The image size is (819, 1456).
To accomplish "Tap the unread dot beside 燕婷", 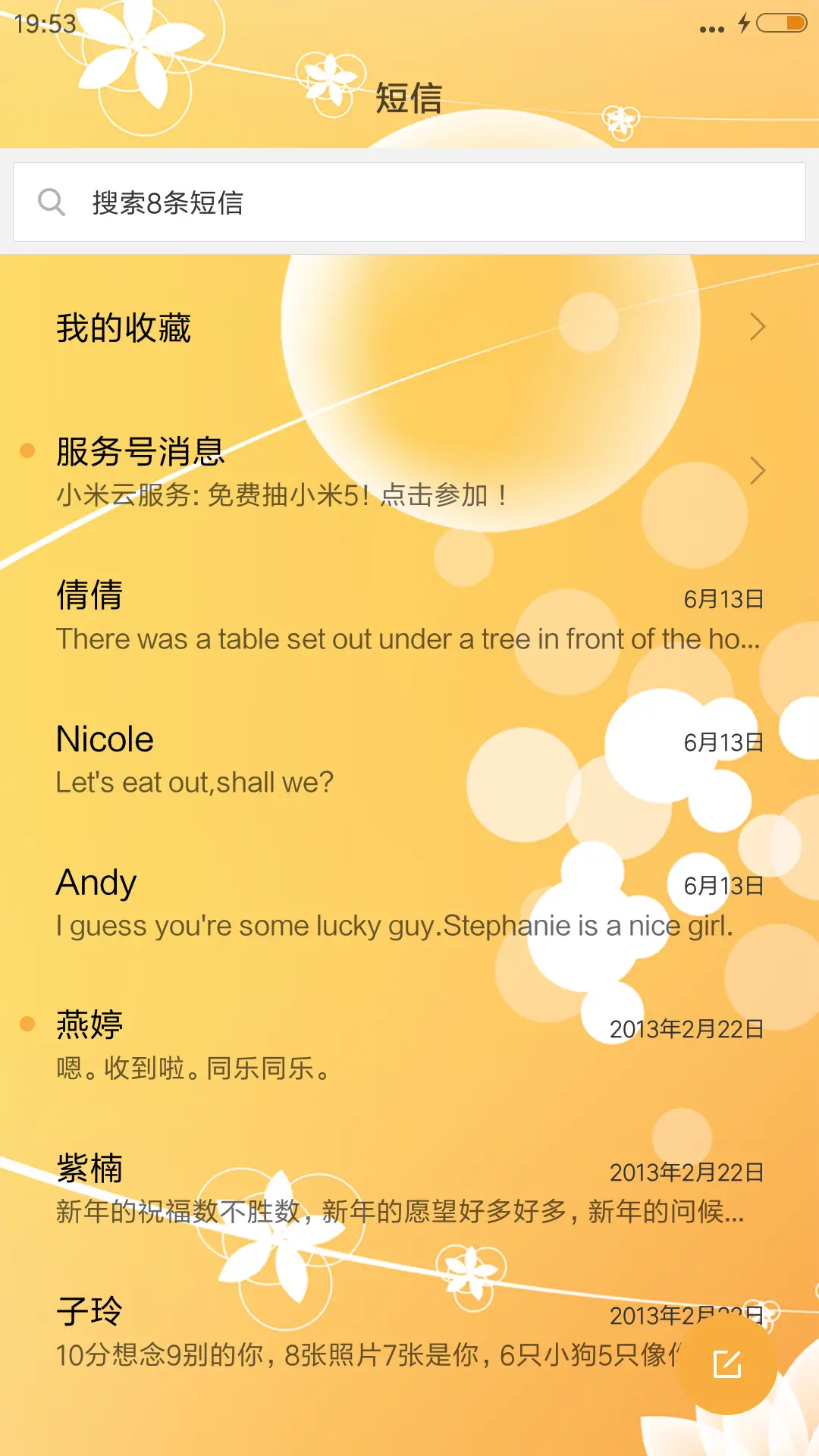I will [x=27, y=1023].
